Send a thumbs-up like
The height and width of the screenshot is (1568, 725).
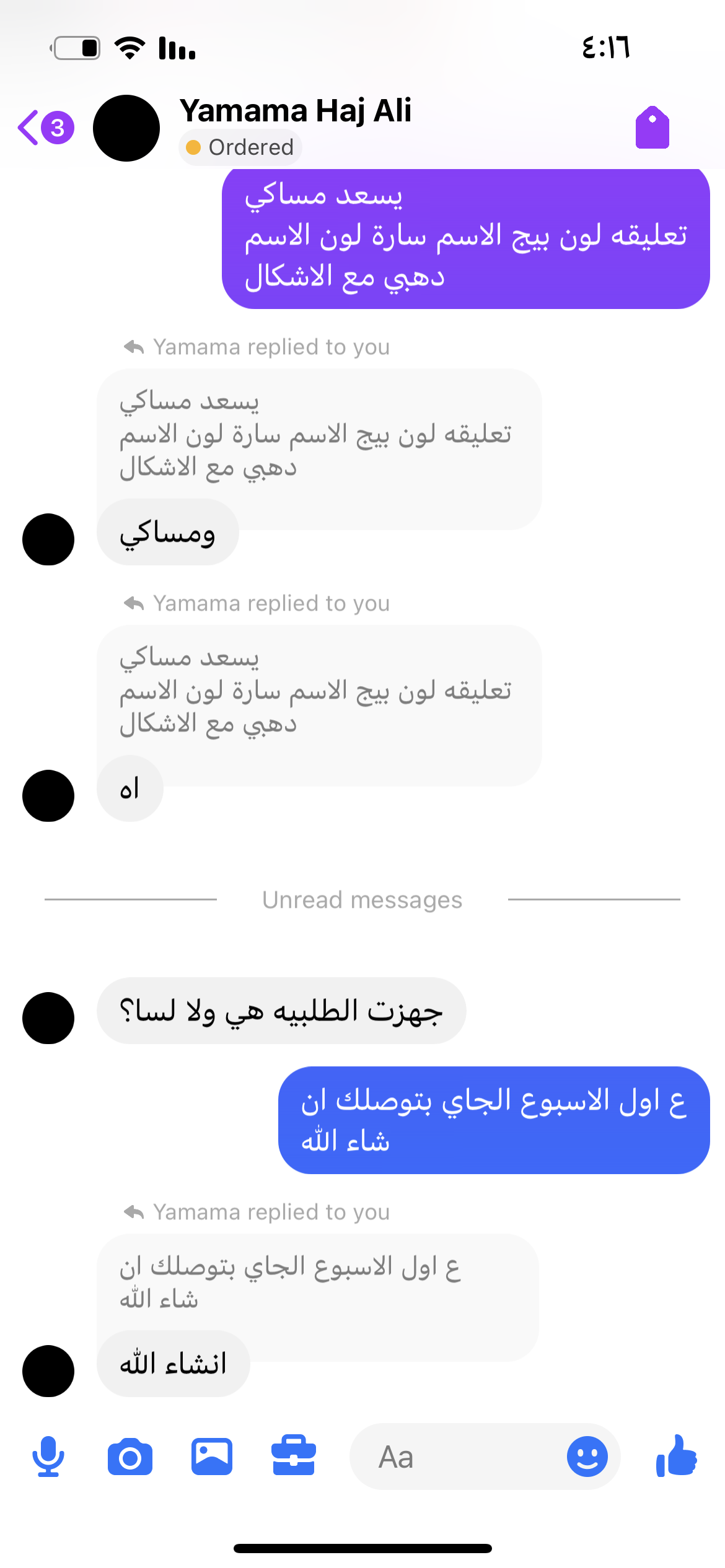point(677,1457)
